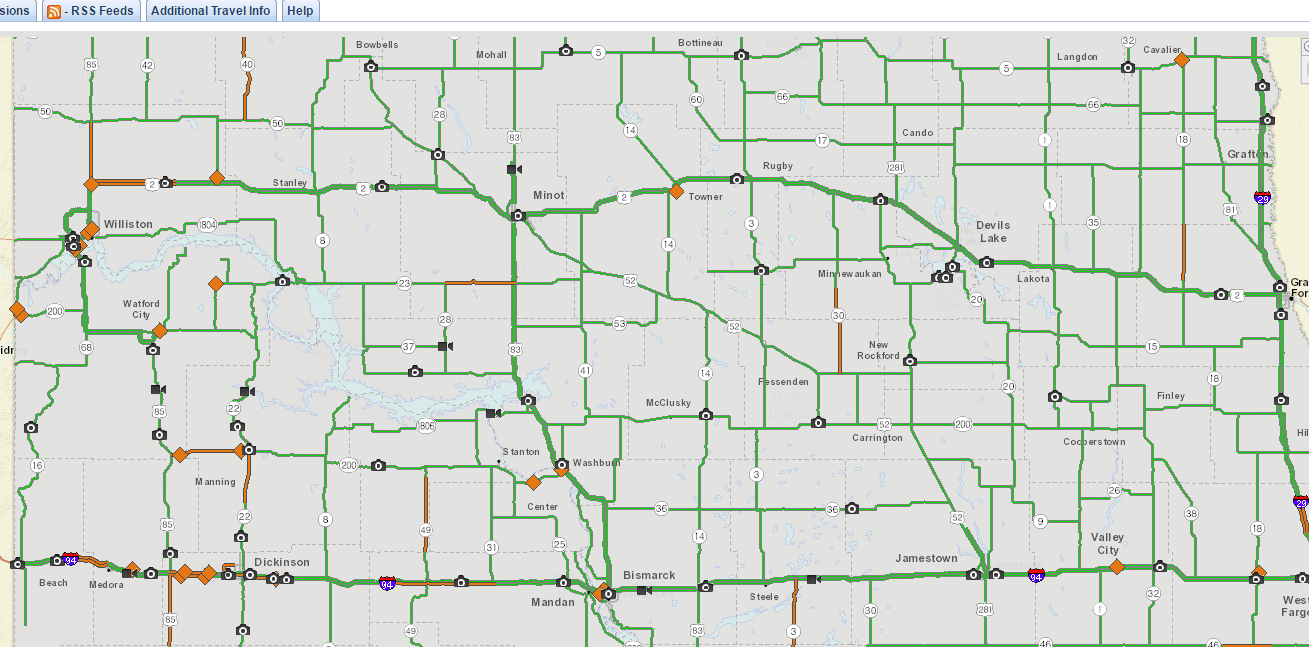1309x647 pixels.
Task: Tap the orange diamond marker near Center
Action: click(x=533, y=482)
